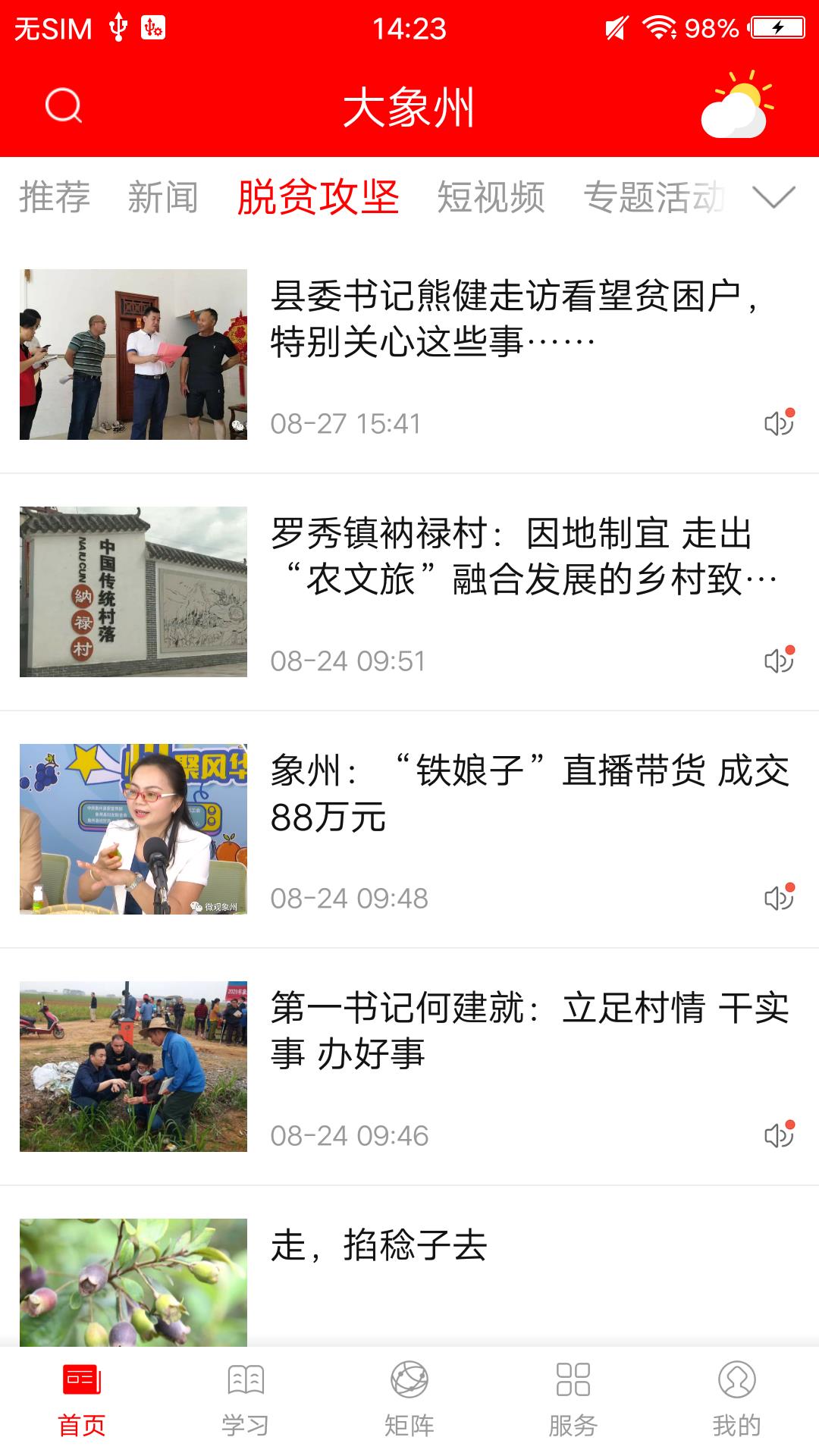Open the search icon

click(x=64, y=105)
